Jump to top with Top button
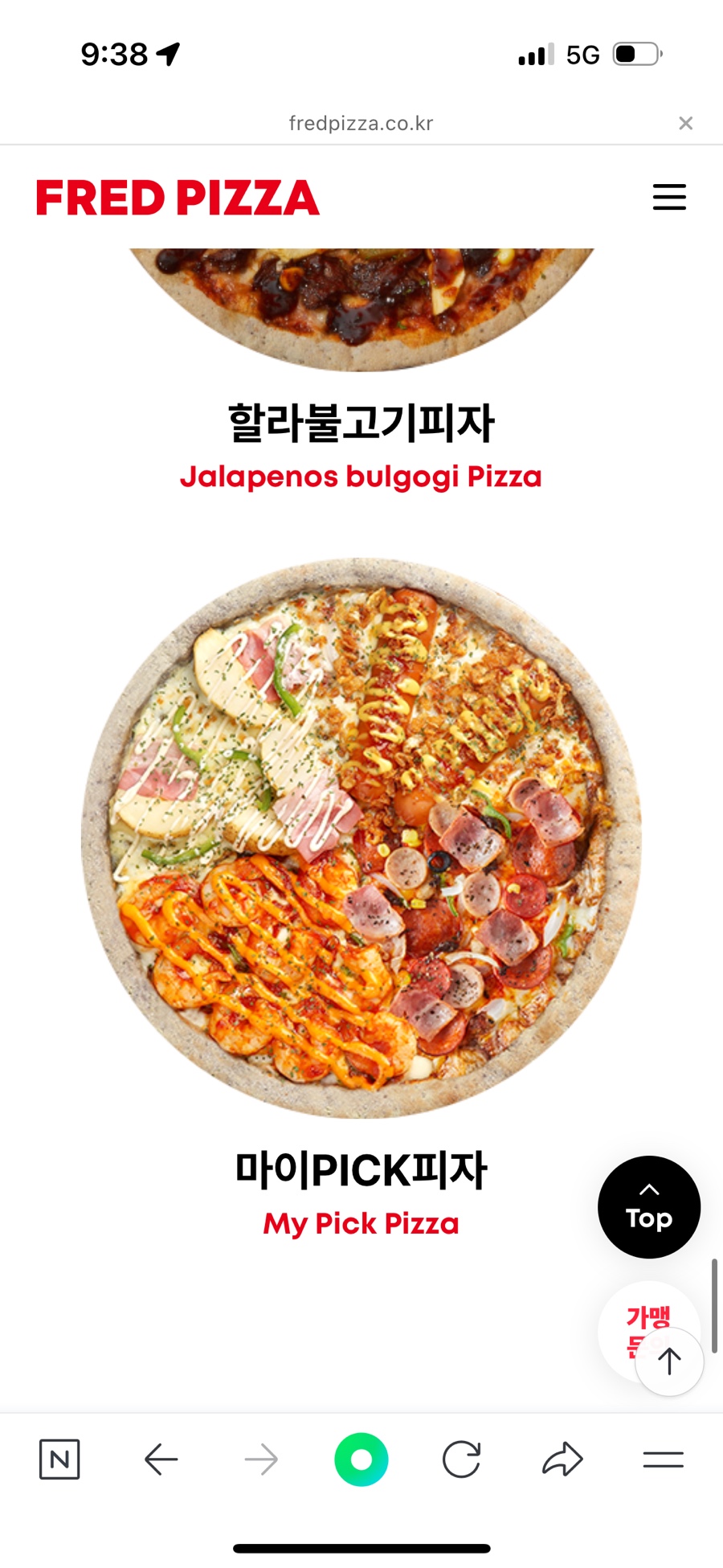Screen dimensions: 723x1568 (648, 1207)
